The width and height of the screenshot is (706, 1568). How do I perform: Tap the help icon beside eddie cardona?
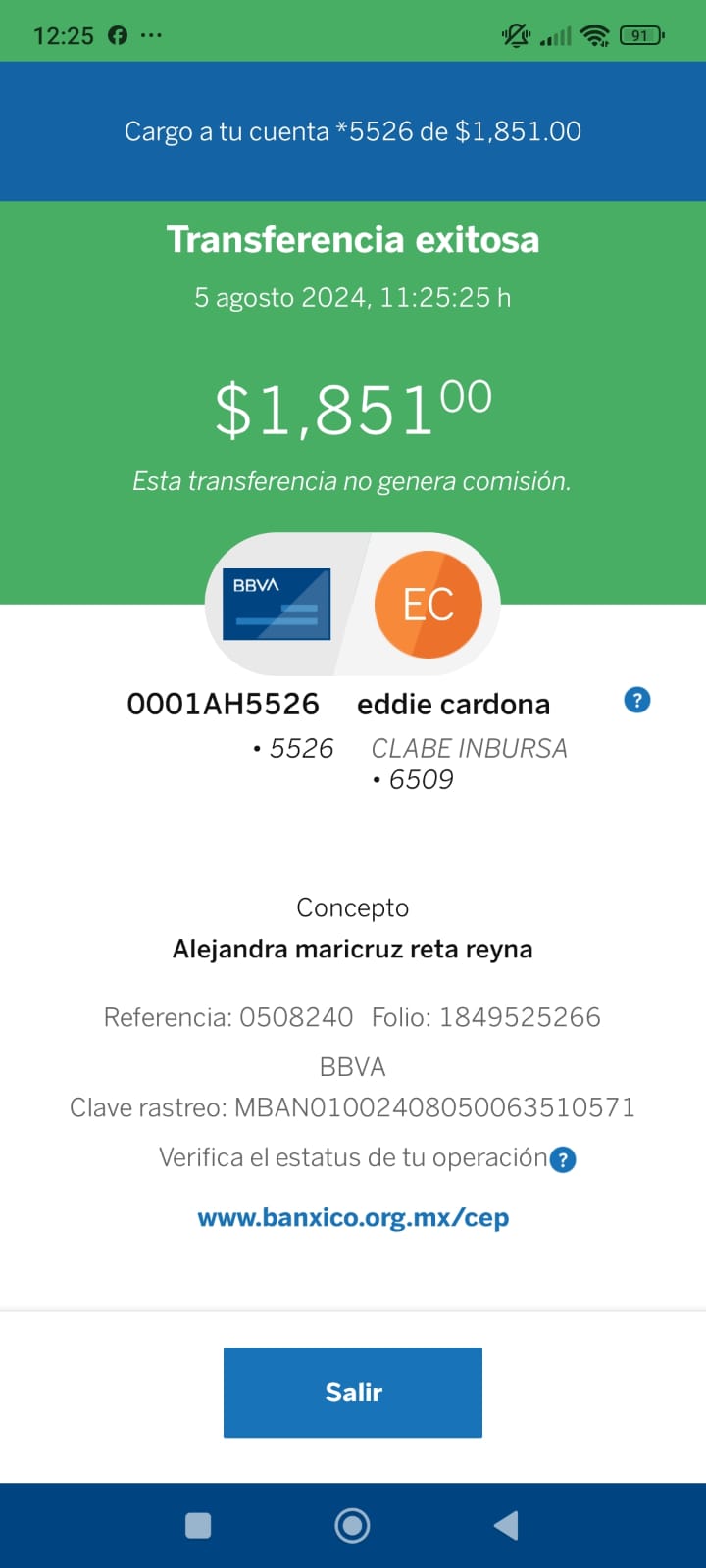[637, 700]
